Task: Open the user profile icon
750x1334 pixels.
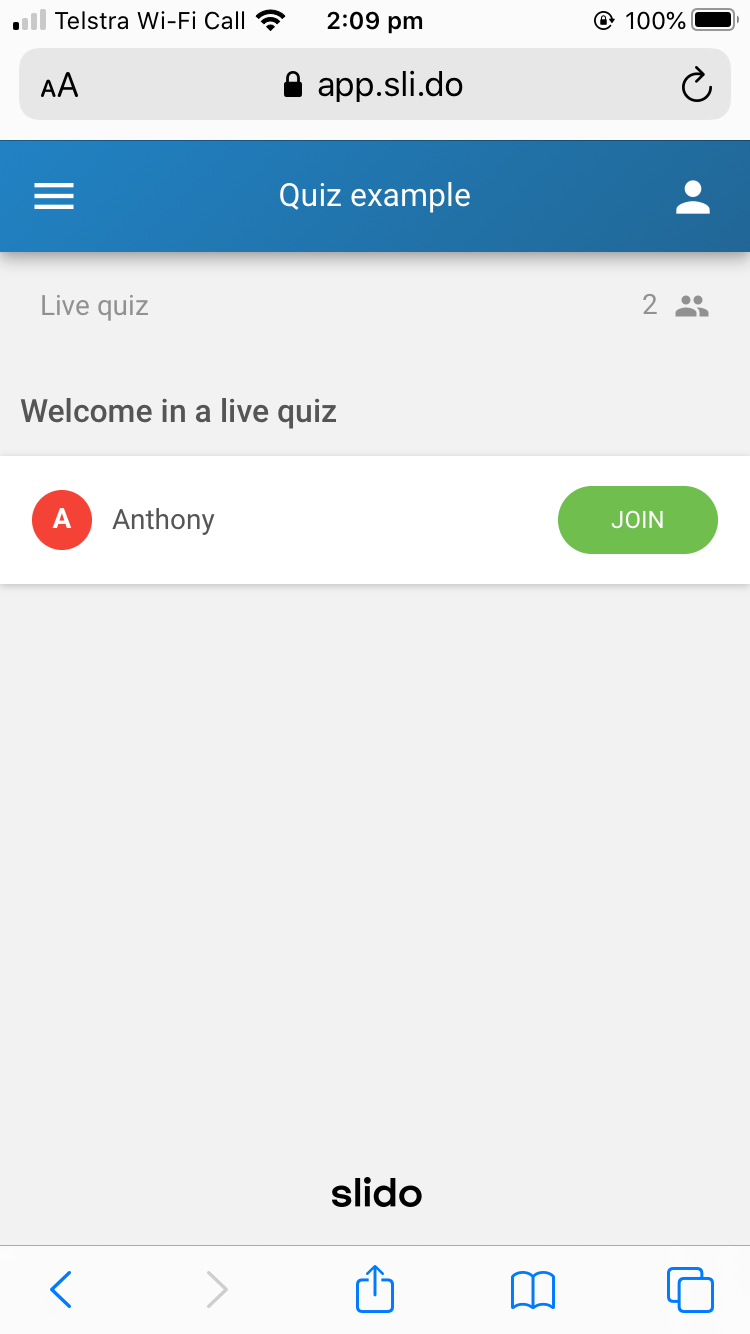Action: point(692,196)
